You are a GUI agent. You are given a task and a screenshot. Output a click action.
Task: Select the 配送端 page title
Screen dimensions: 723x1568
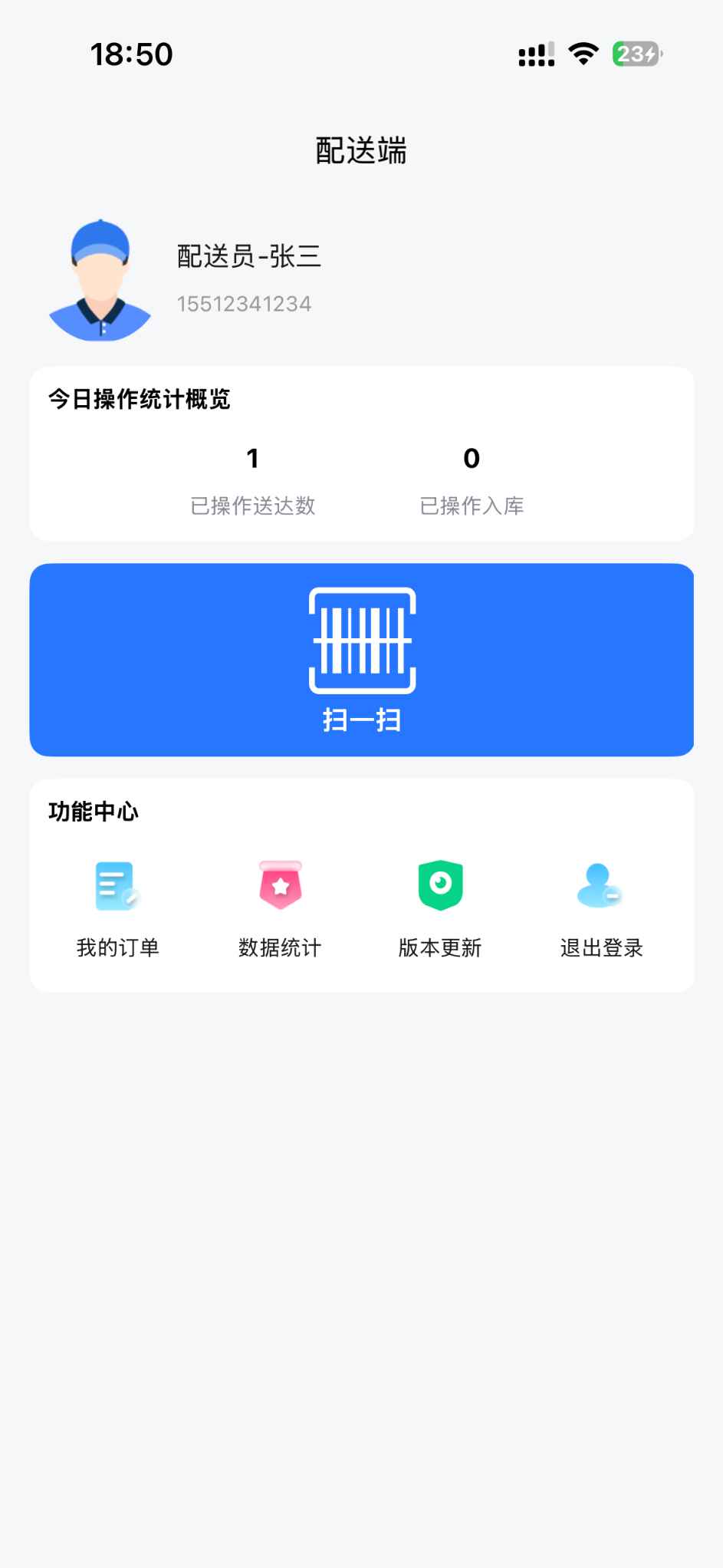(361, 150)
